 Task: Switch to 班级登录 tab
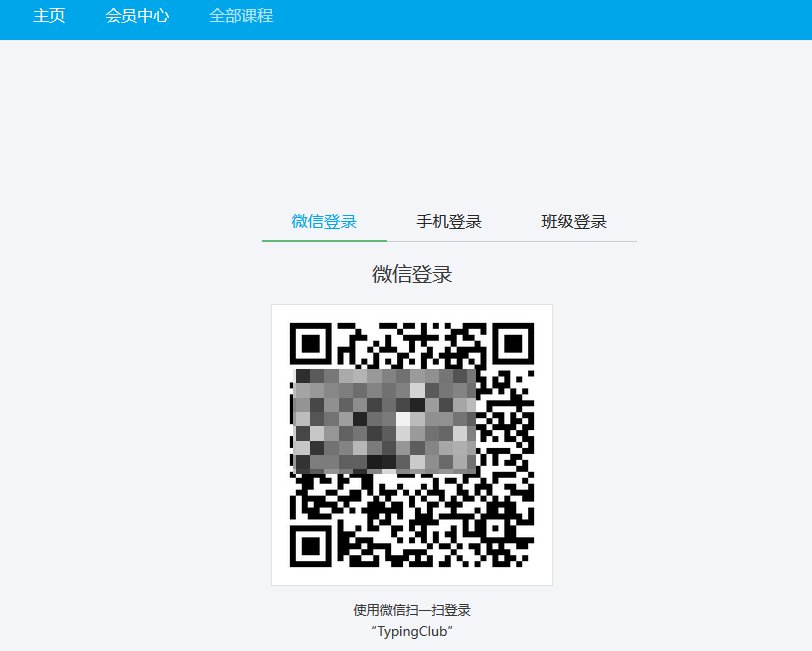(x=574, y=221)
